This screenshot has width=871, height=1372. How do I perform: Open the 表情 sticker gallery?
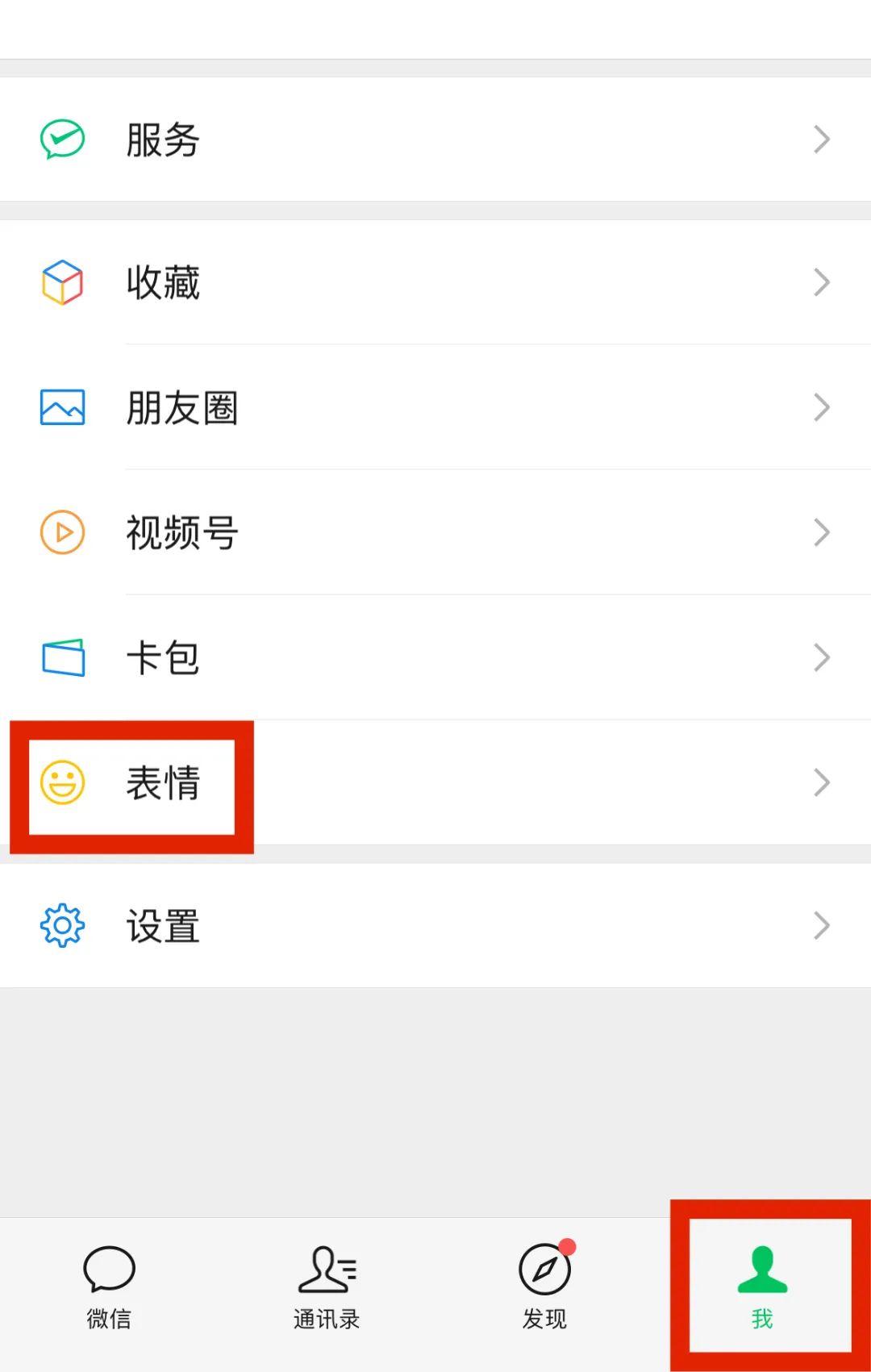435,782
